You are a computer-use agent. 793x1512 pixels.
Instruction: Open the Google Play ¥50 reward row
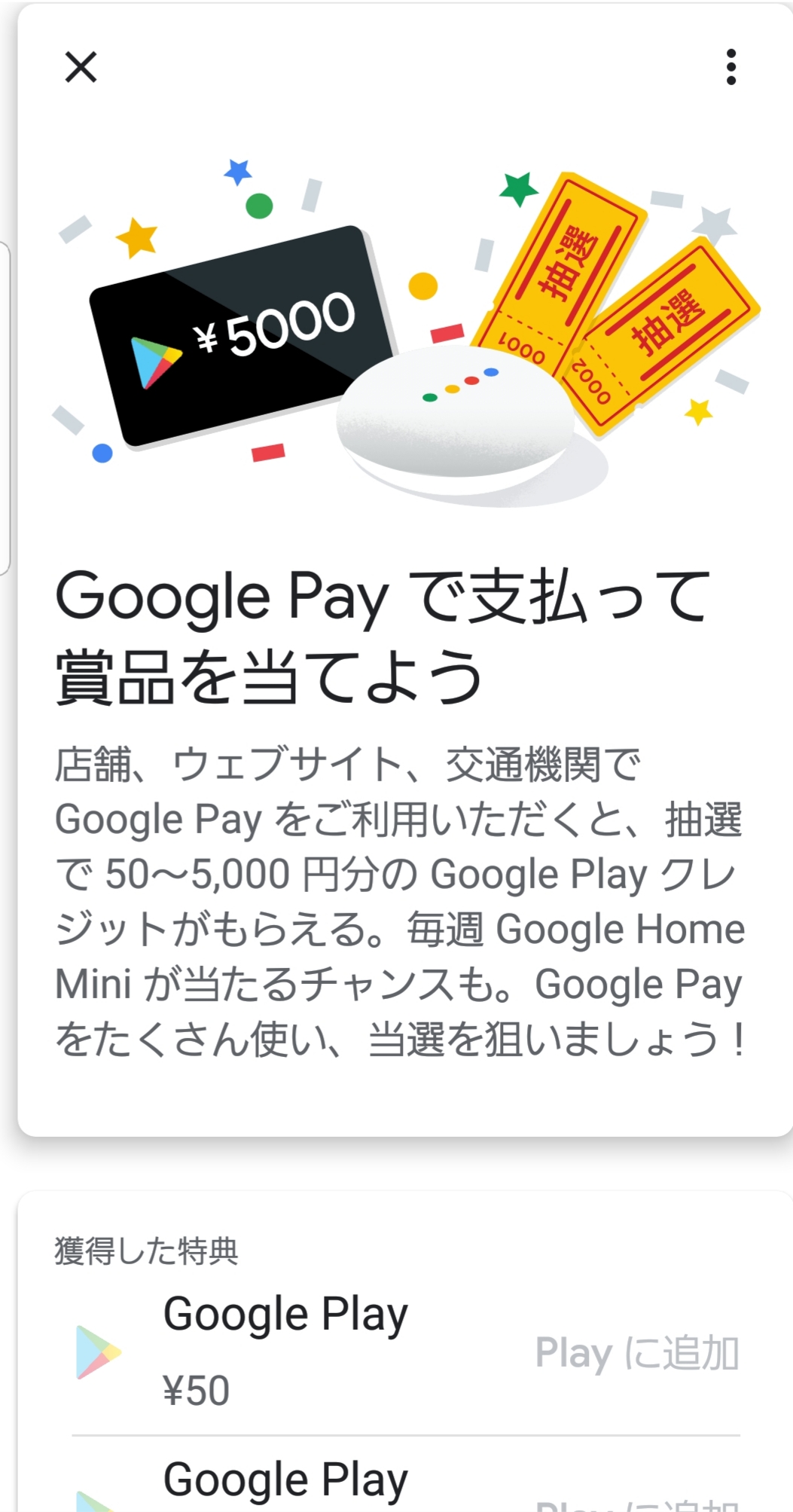pyautogui.click(x=286, y=1352)
